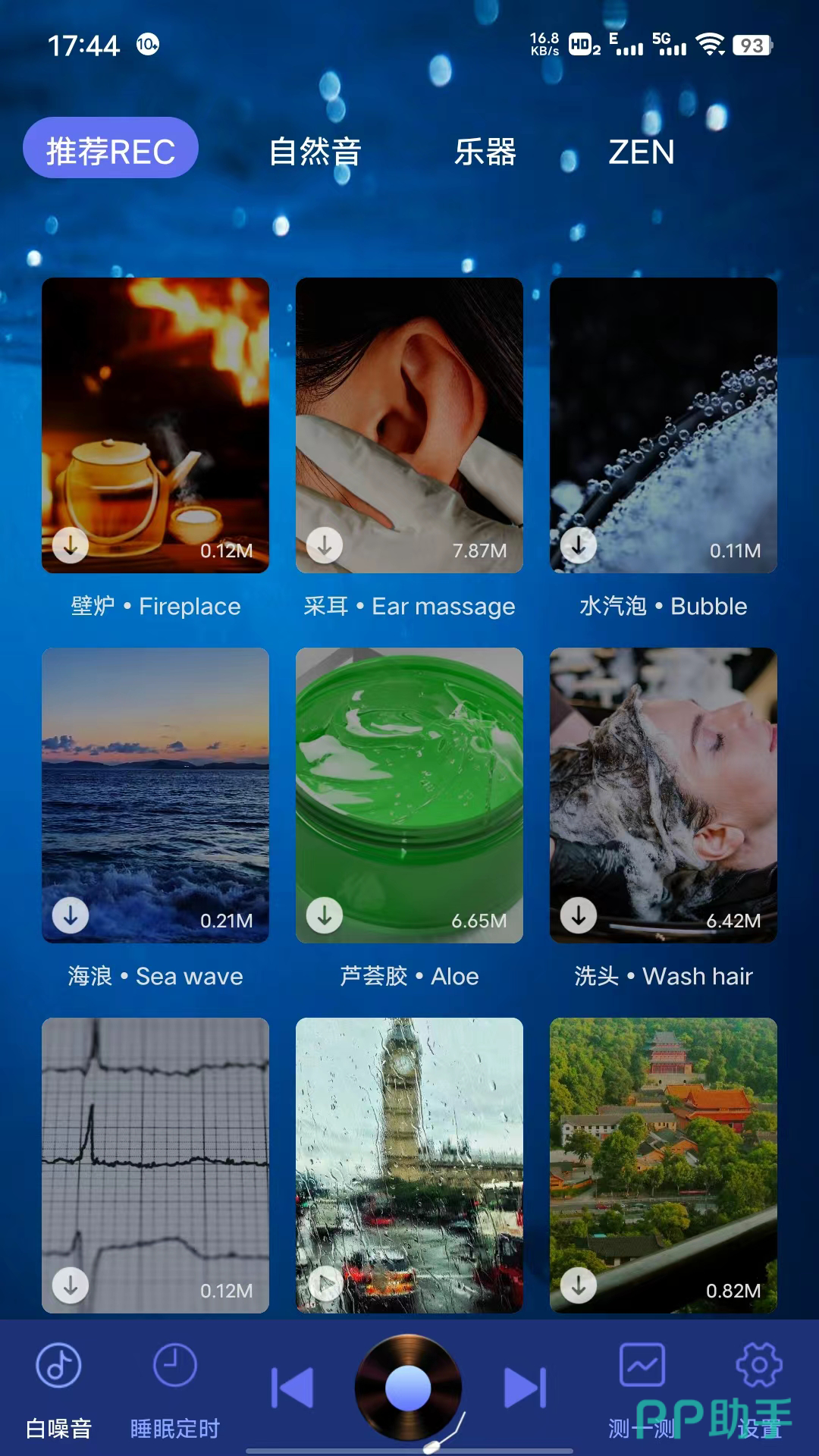Select the 推荐REC tab
The width and height of the screenshot is (819, 1456).
click(111, 149)
